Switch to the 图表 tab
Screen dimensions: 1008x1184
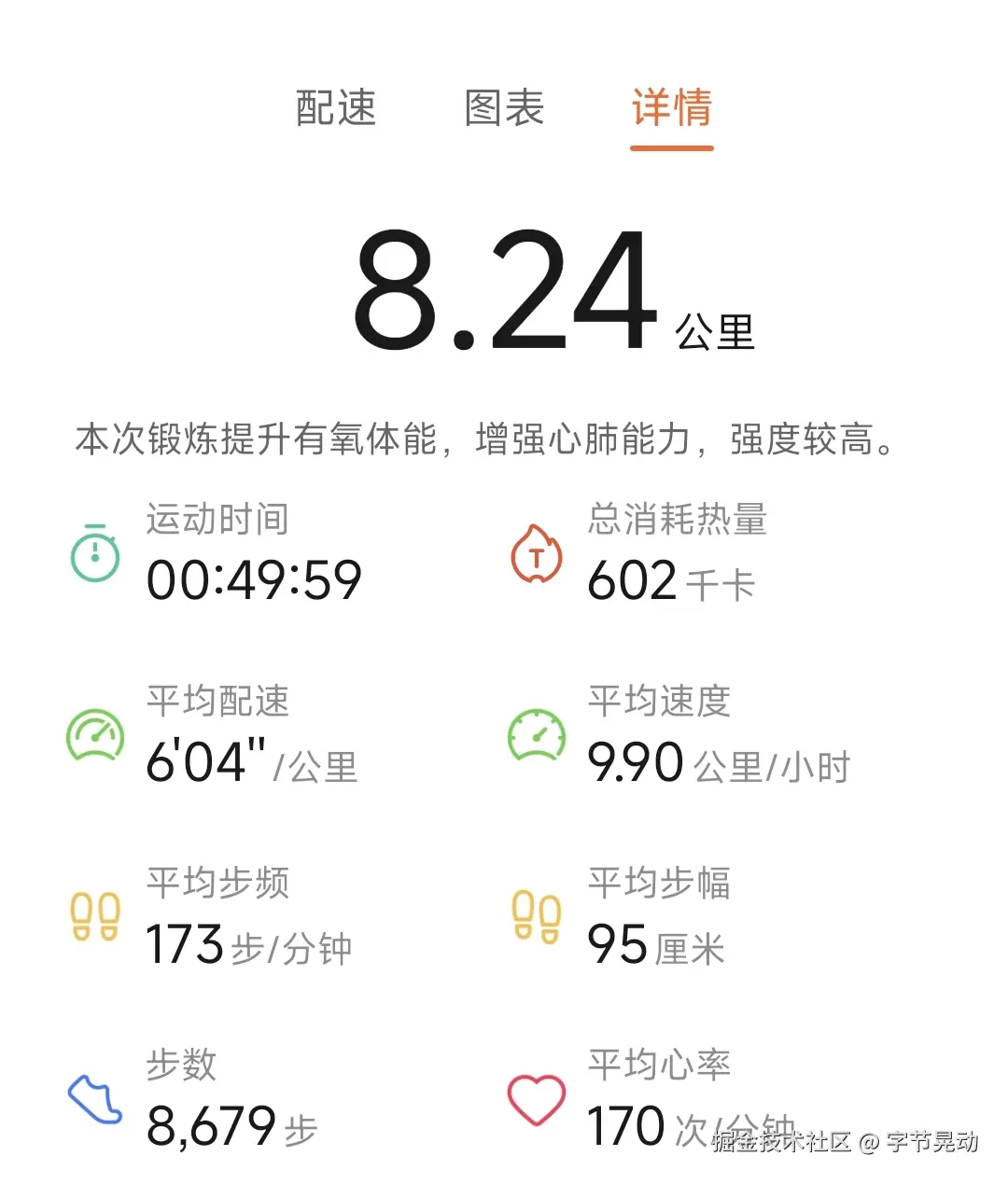504,108
